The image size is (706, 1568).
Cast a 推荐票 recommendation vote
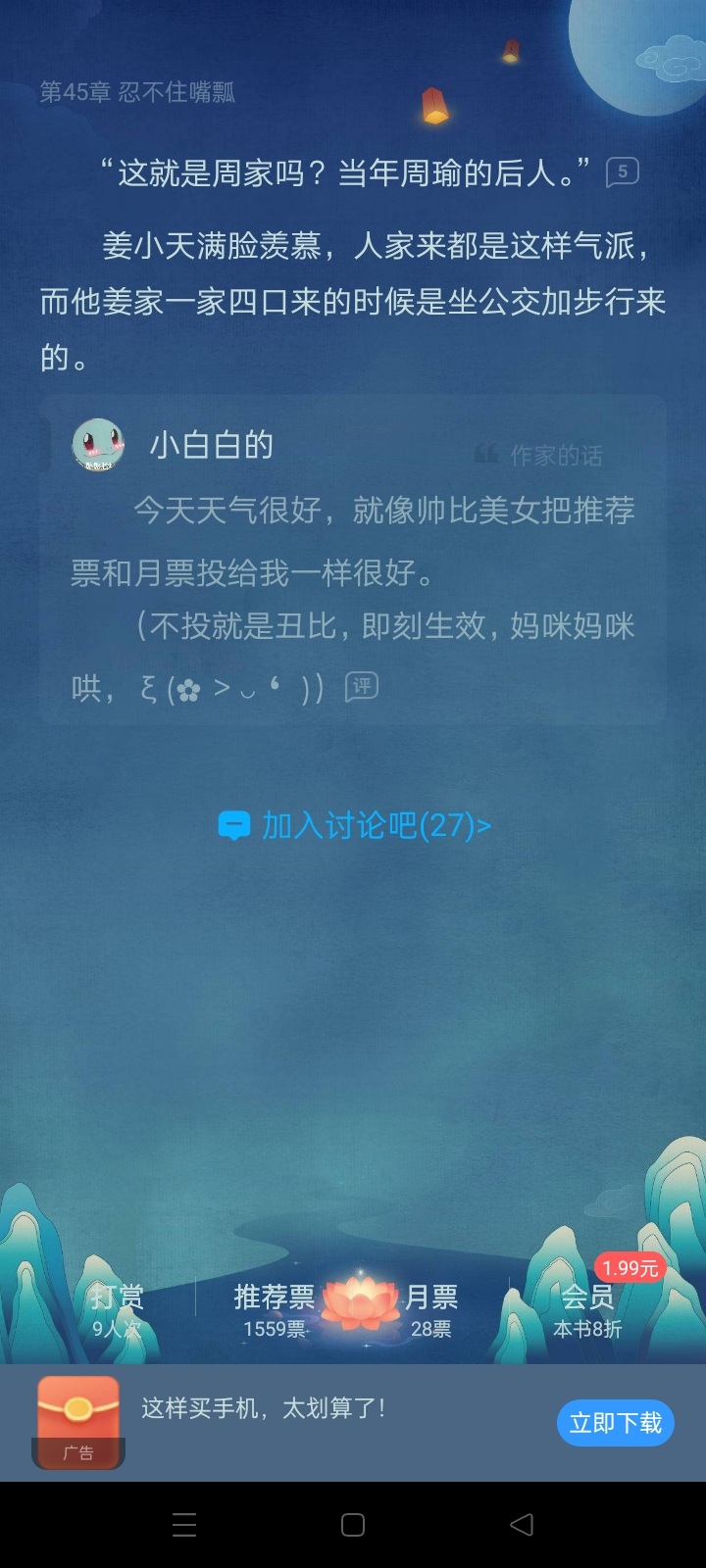coord(274,1310)
